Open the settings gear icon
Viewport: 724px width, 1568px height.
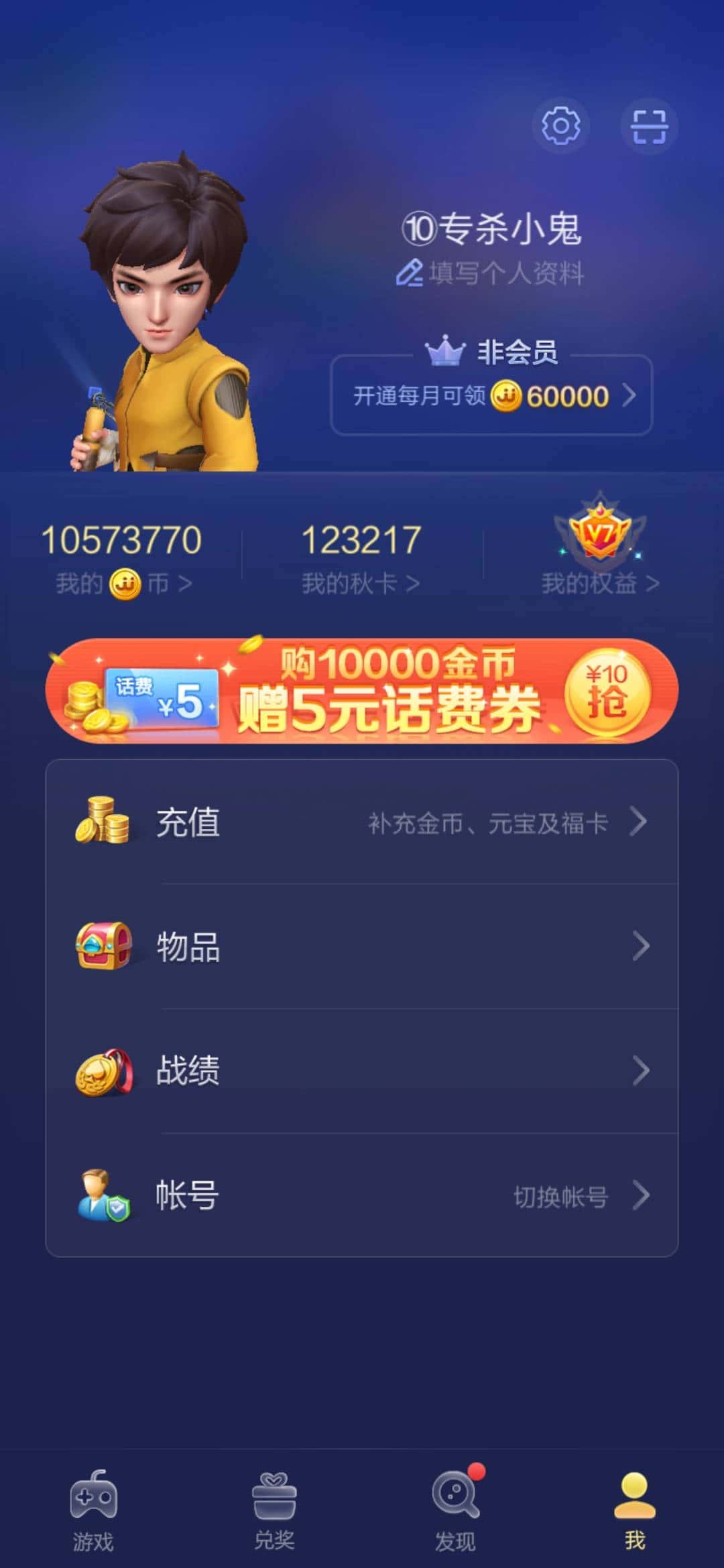[x=562, y=125]
